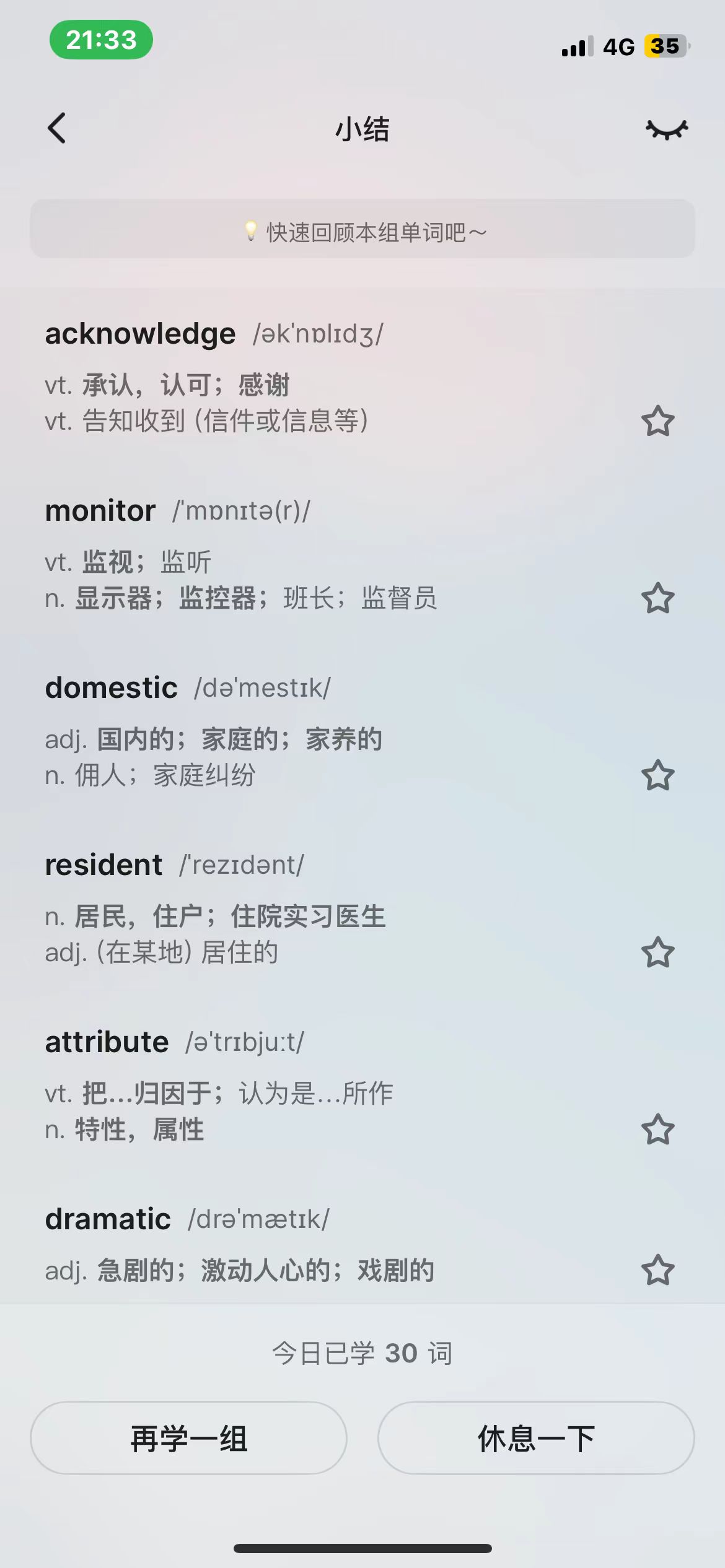
Task: Star the word acknowledge
Action: [657, 422]
